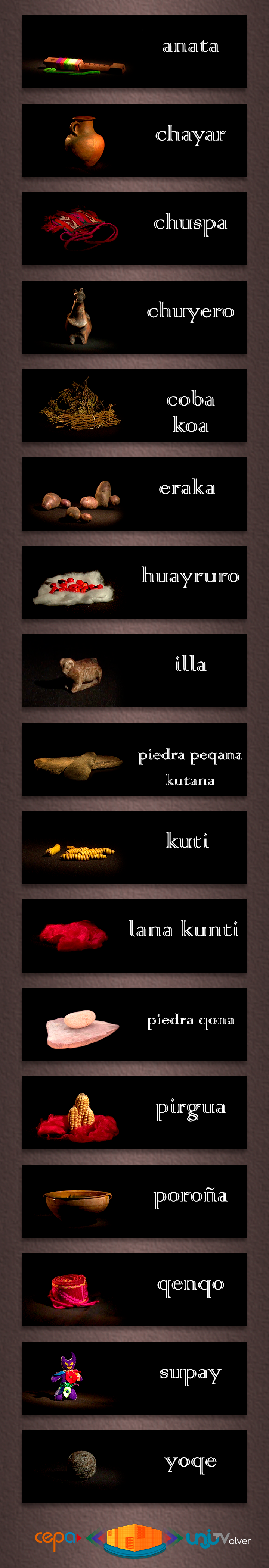
Task: Select the poroña entry
Action: click(x=134, y=1201)
